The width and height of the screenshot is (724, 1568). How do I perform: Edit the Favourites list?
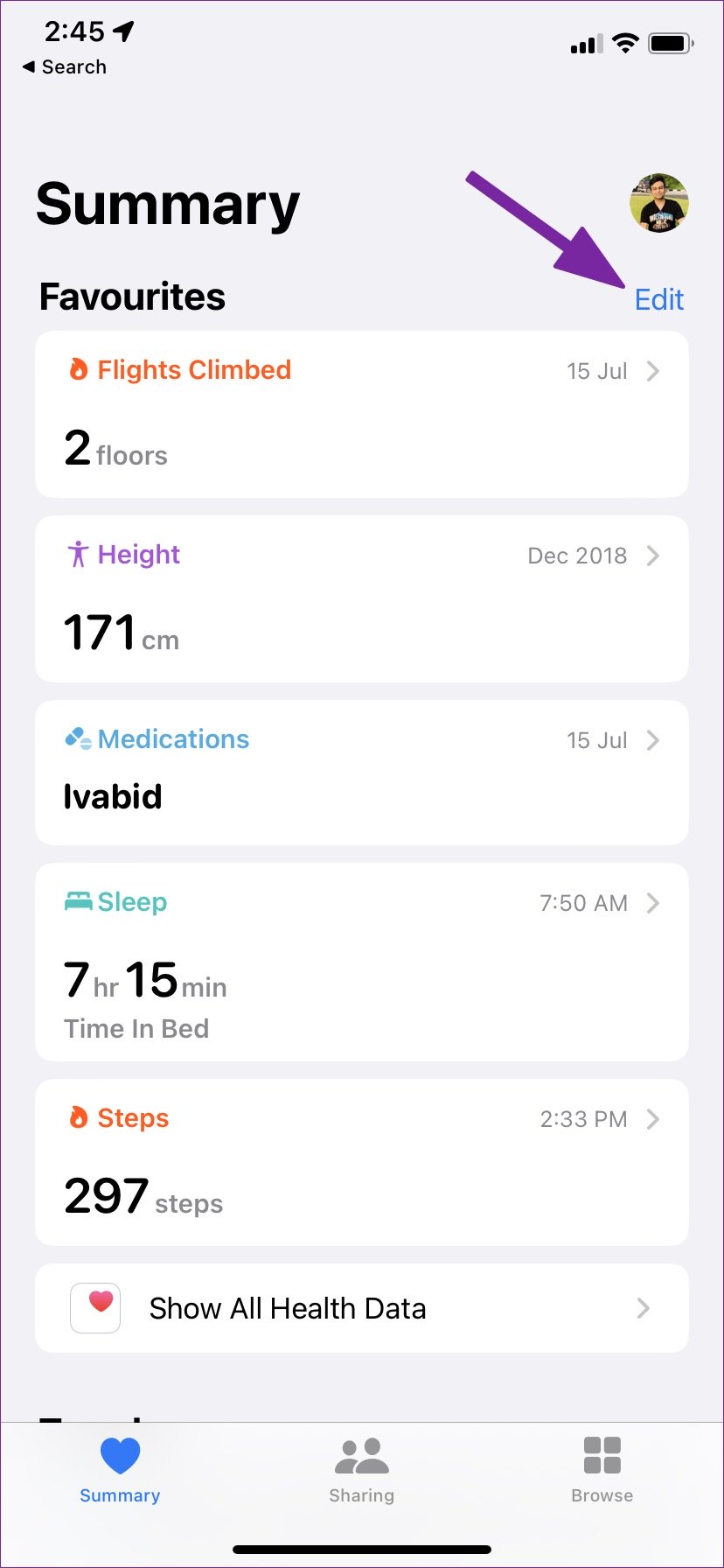tap(658, 299)
